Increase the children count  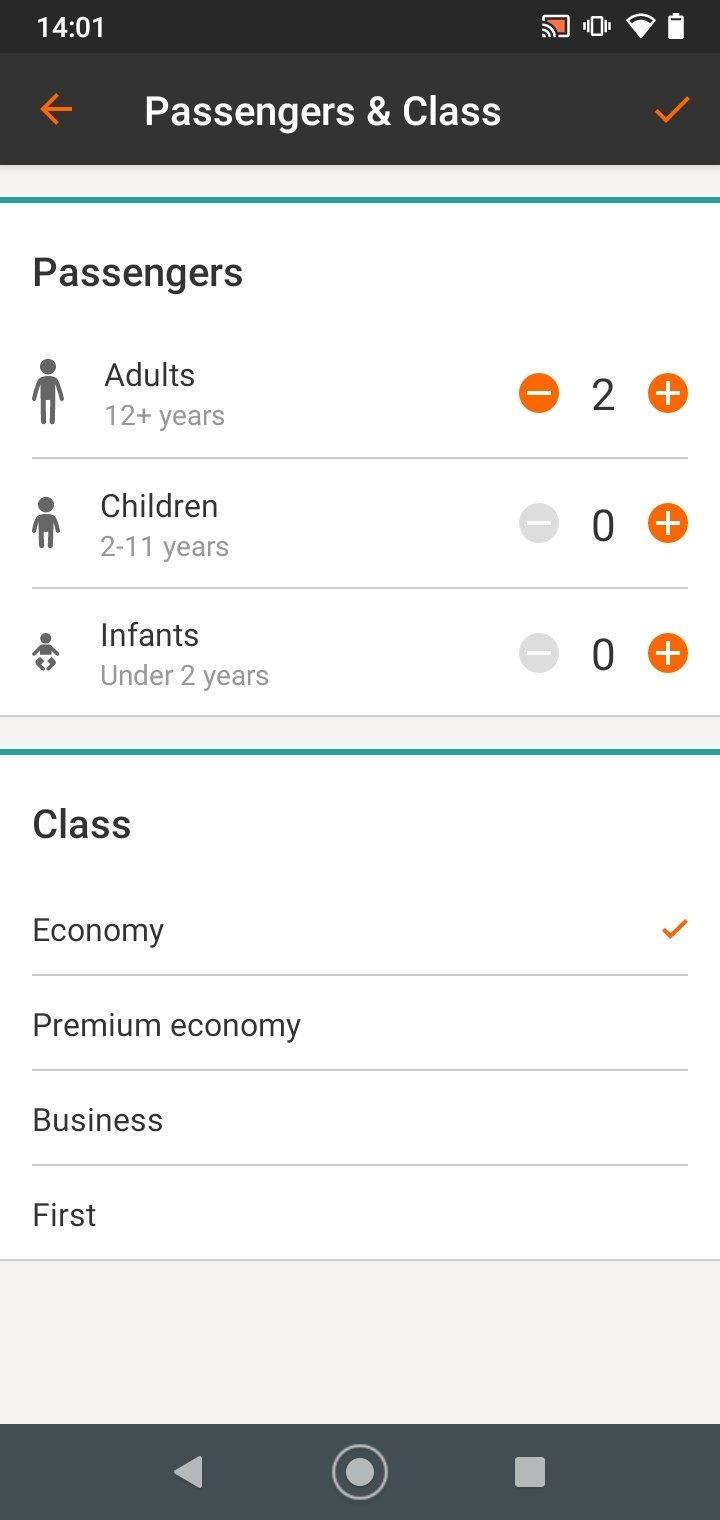668,524
